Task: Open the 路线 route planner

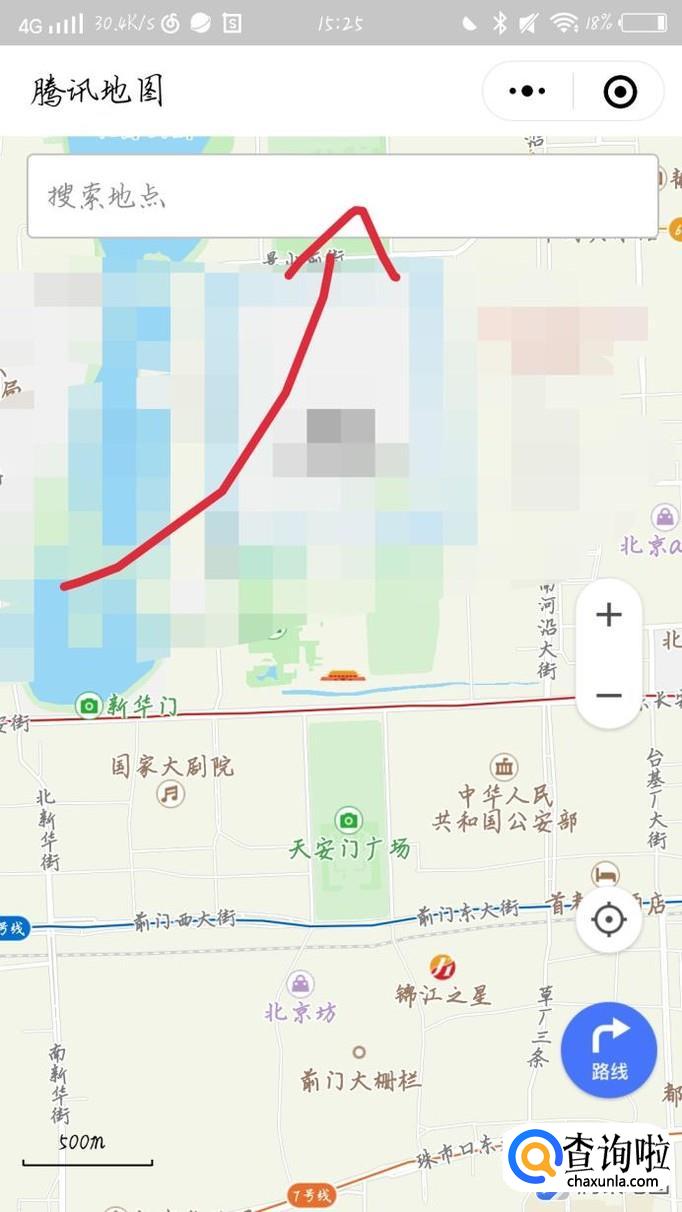Action: (608, 1050)
